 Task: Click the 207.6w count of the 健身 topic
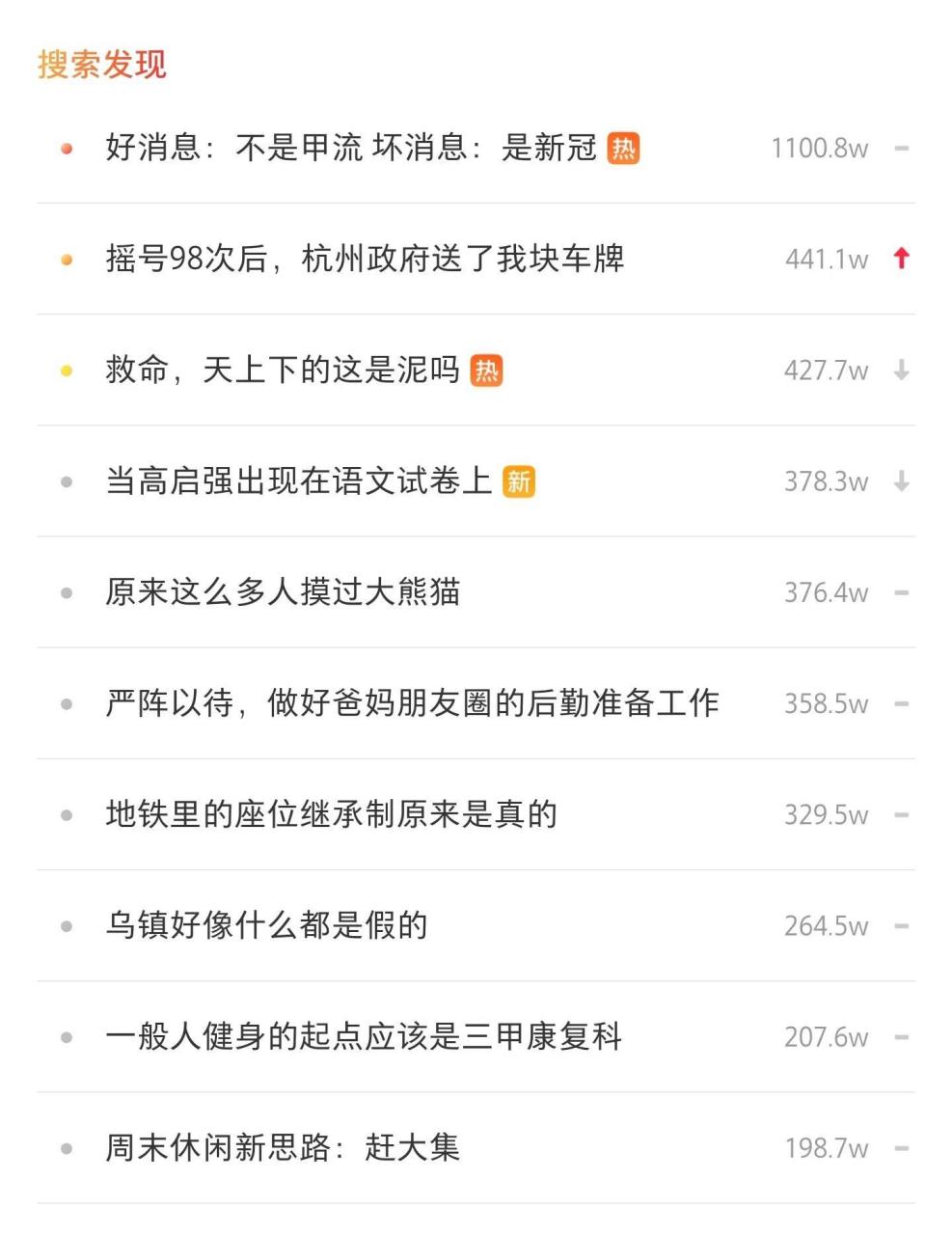(x=825, y=1036)
